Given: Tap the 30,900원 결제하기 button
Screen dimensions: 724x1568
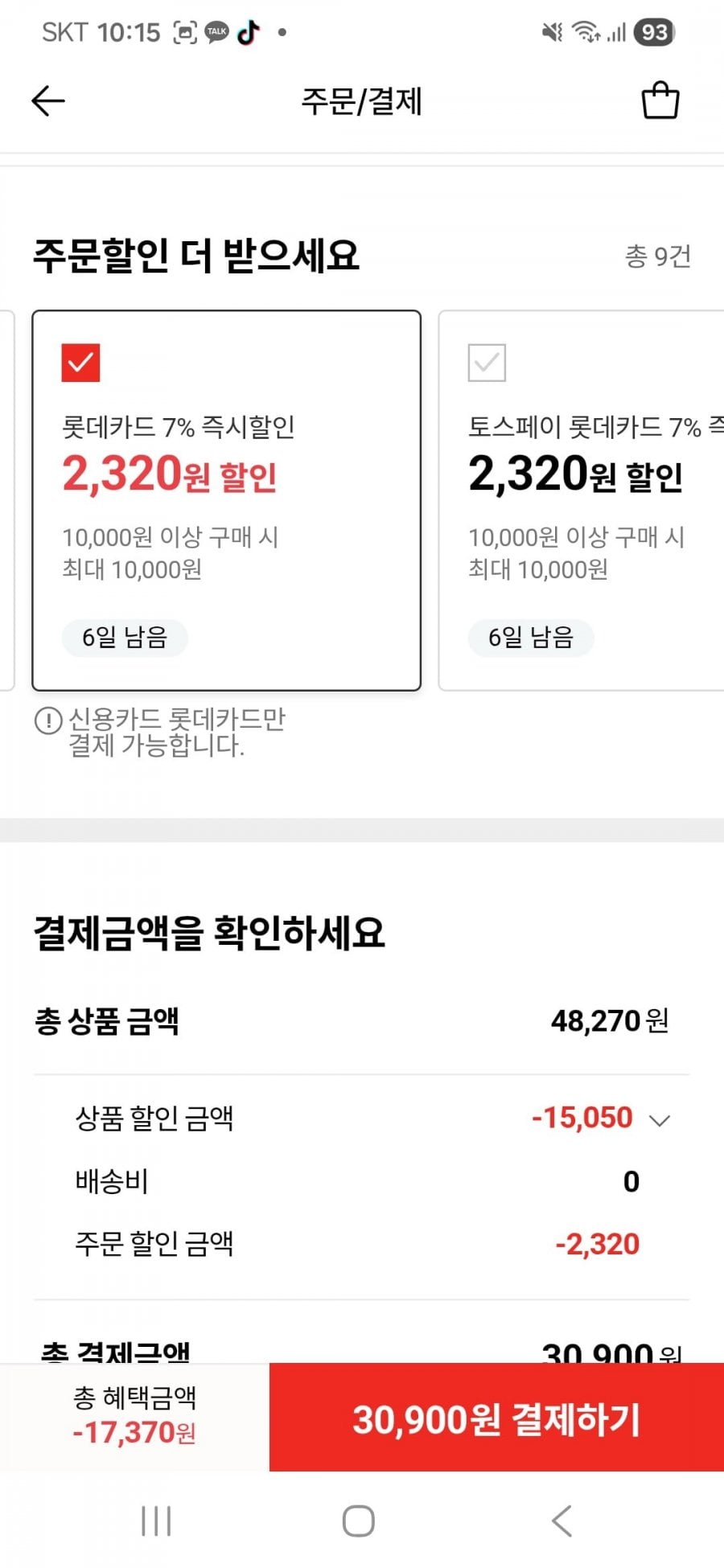Looking at the screenshot, I should point(496,1418).
